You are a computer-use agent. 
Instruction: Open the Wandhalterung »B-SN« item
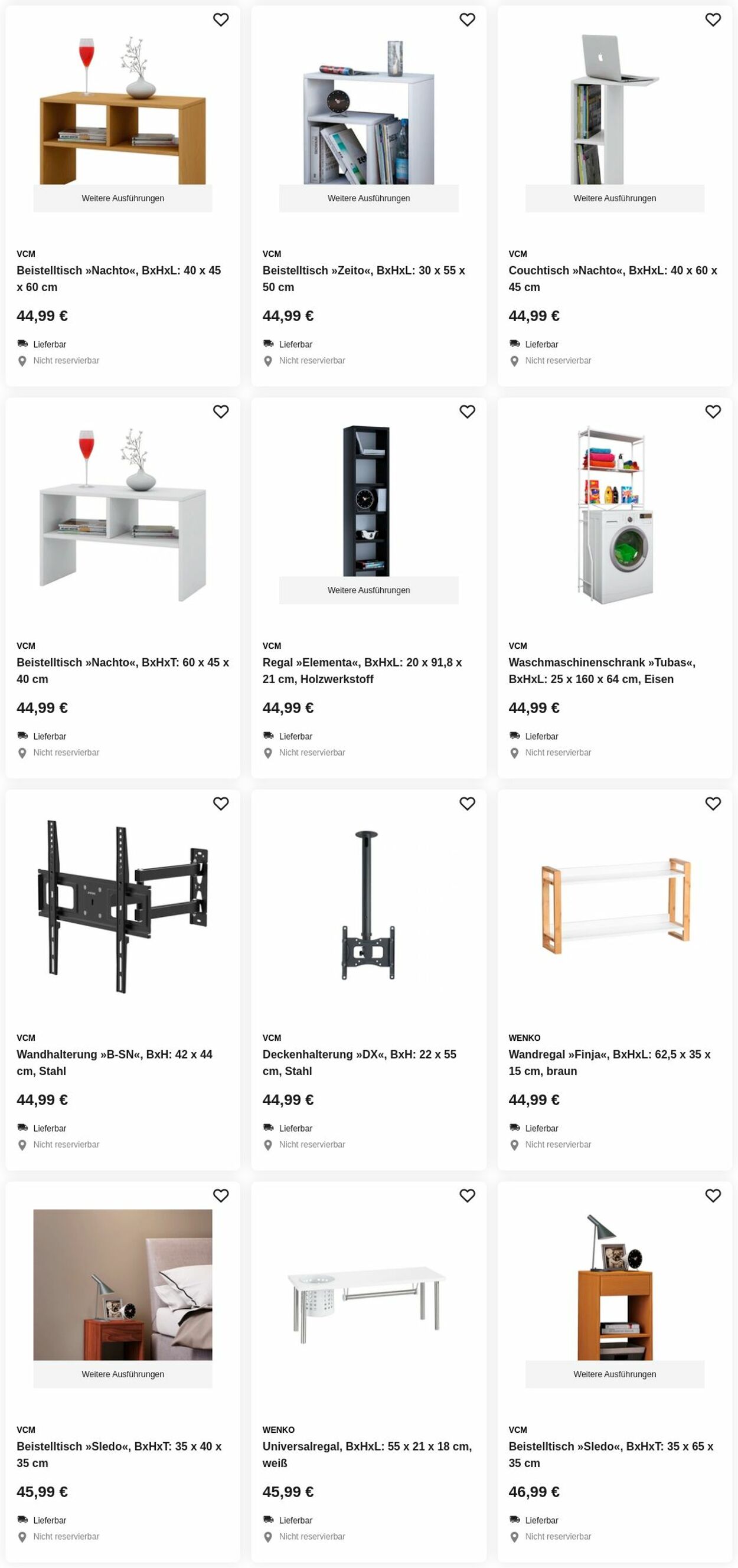coord(115,1062)
